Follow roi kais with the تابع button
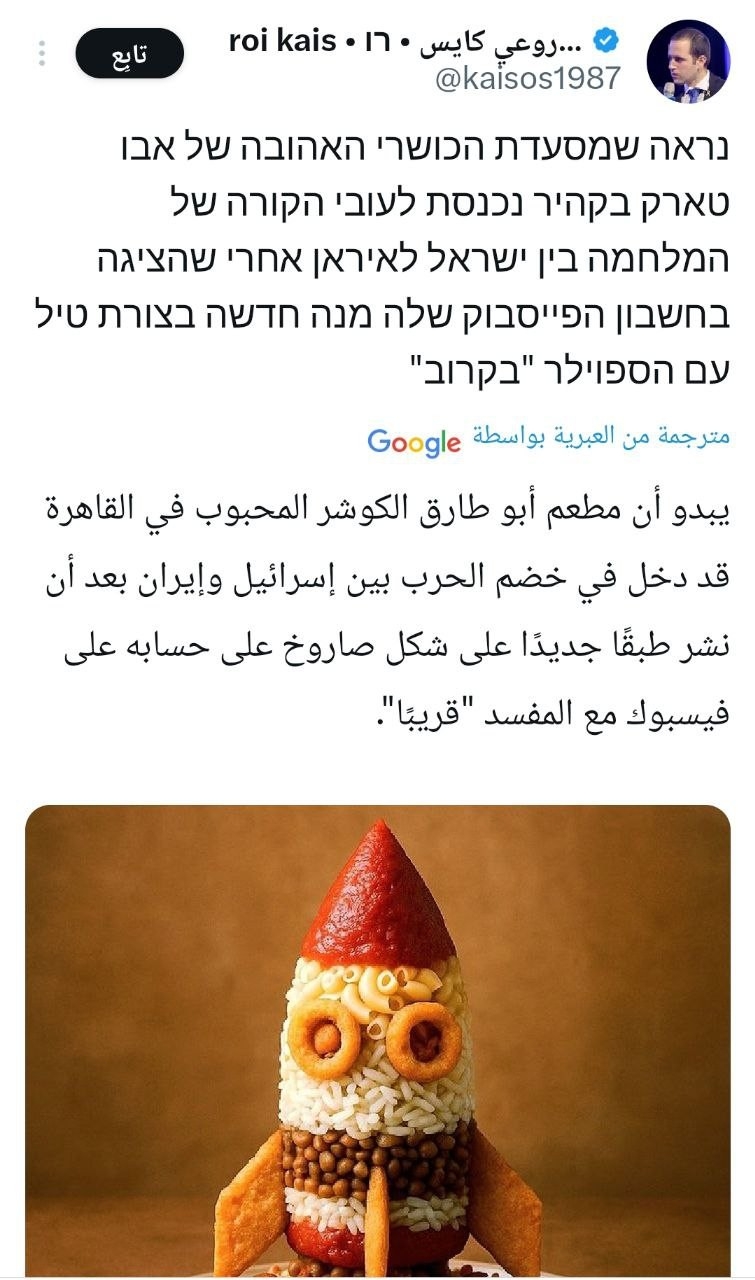 pyautogui.click(x=129, y=54)
